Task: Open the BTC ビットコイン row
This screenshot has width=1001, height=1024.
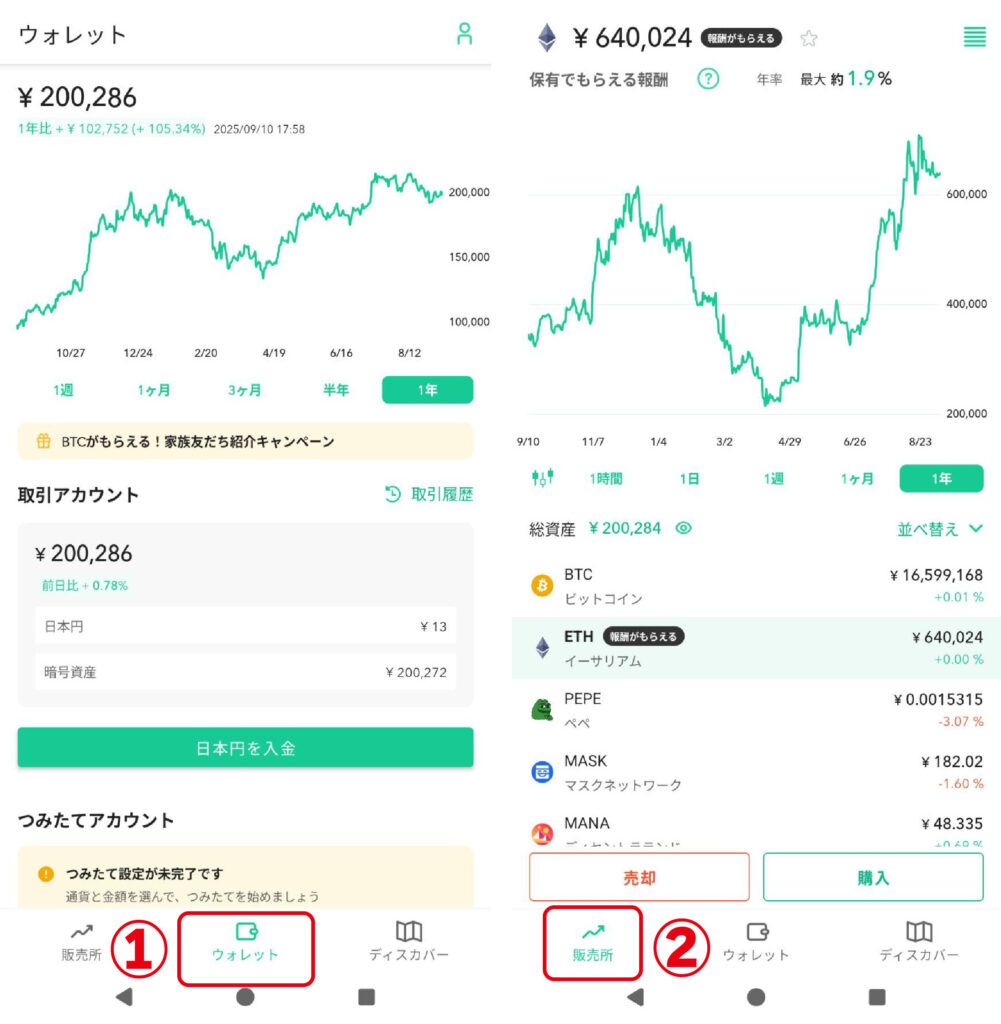Action: pyautogui.click(x=756, y=586)
